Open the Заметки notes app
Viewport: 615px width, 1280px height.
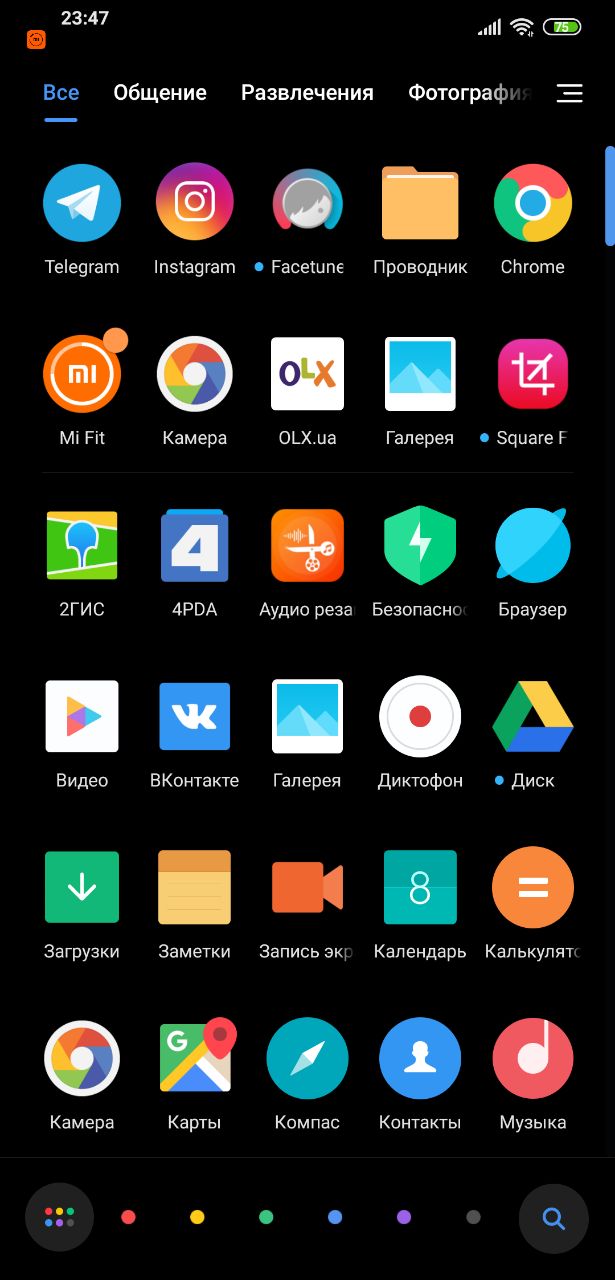195,888
